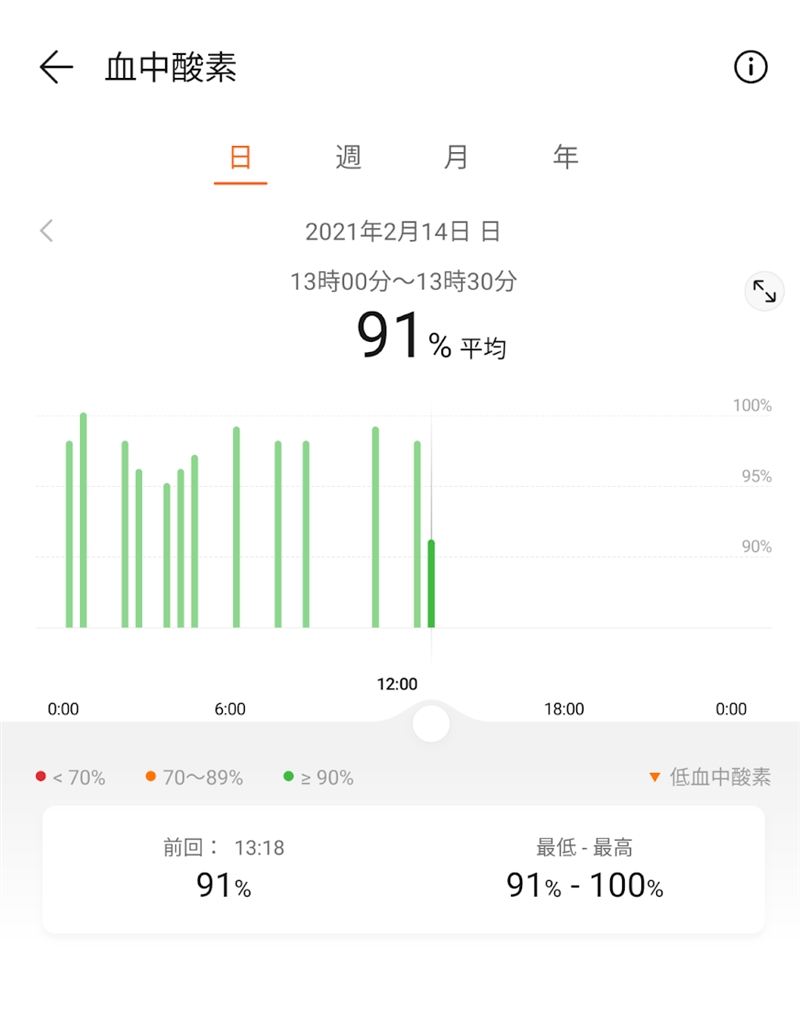Switch to the 週 tab
Image resolution: width=800 pixels, height=1024 pixels.
pos(348,157)
